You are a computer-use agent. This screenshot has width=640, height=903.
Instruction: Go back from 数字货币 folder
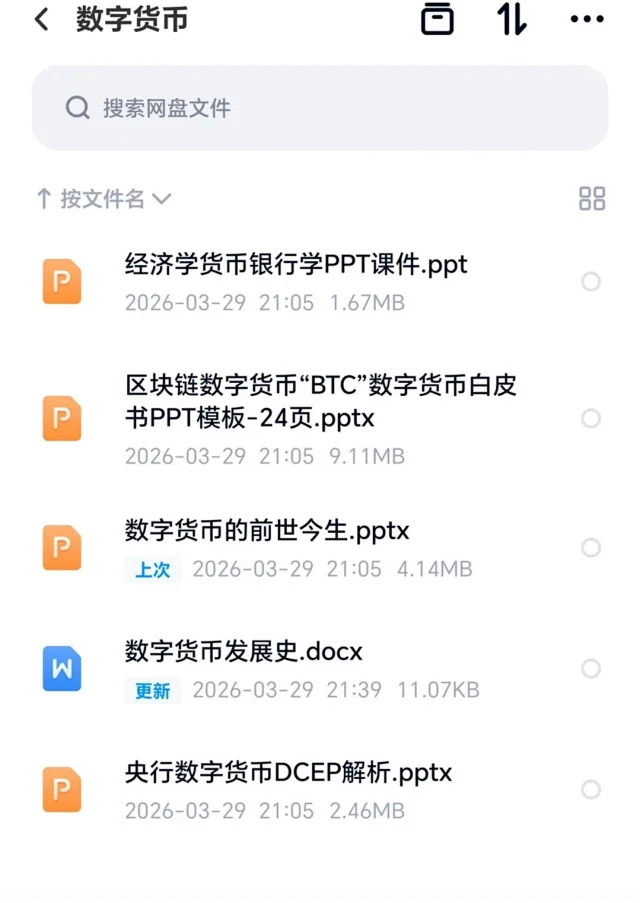click(x=41, y=20)
